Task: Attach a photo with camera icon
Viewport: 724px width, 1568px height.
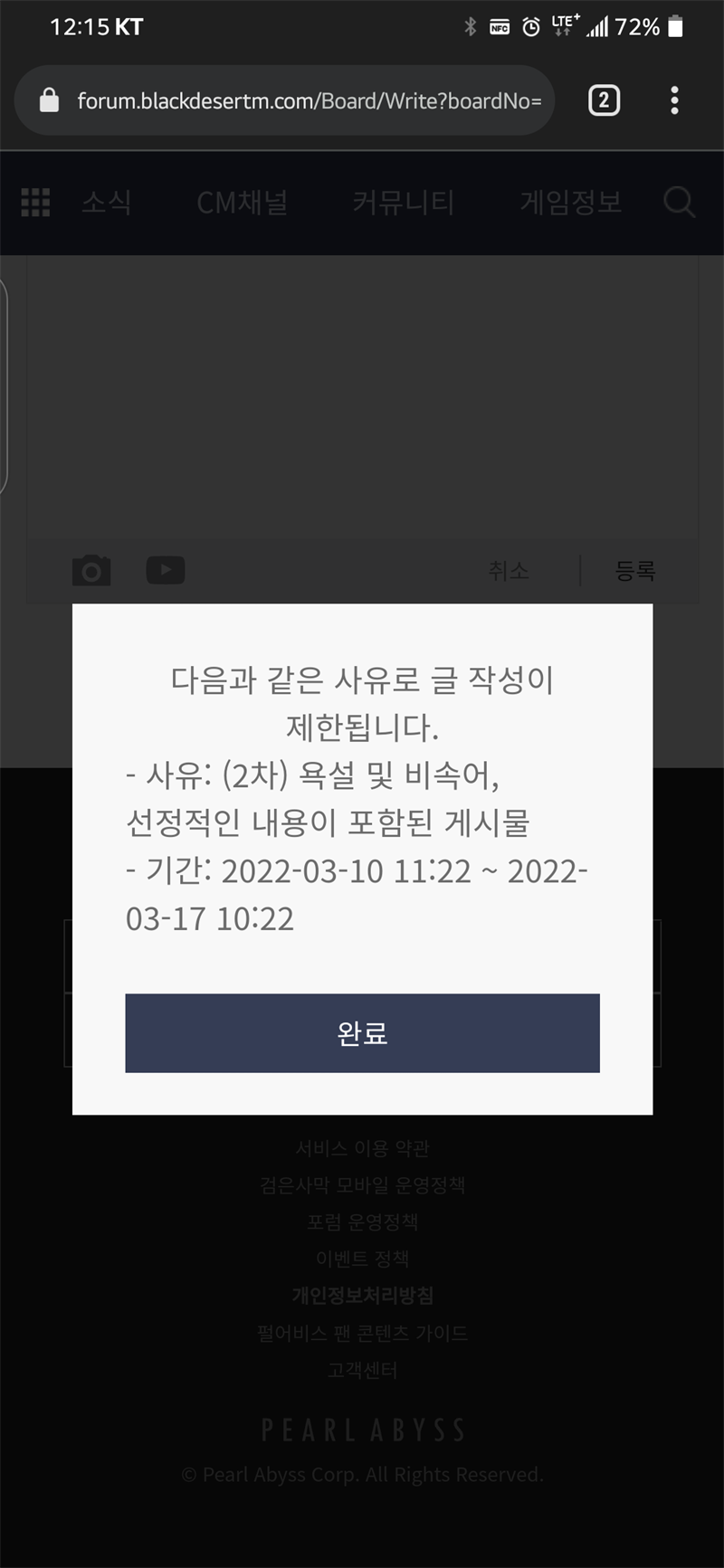Action: [x=91, y=571]
